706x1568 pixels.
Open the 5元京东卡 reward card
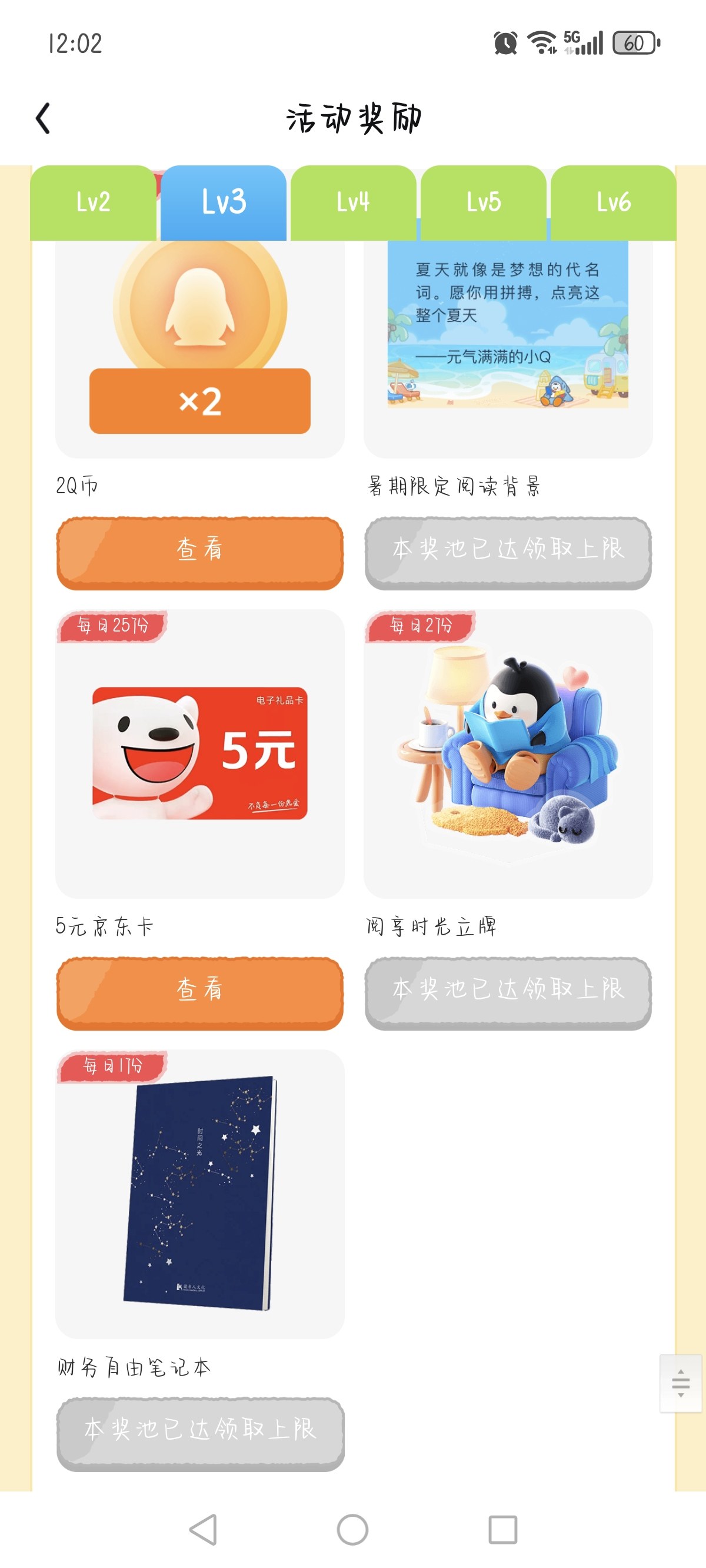pyautogui.click(x=200, y=753)
